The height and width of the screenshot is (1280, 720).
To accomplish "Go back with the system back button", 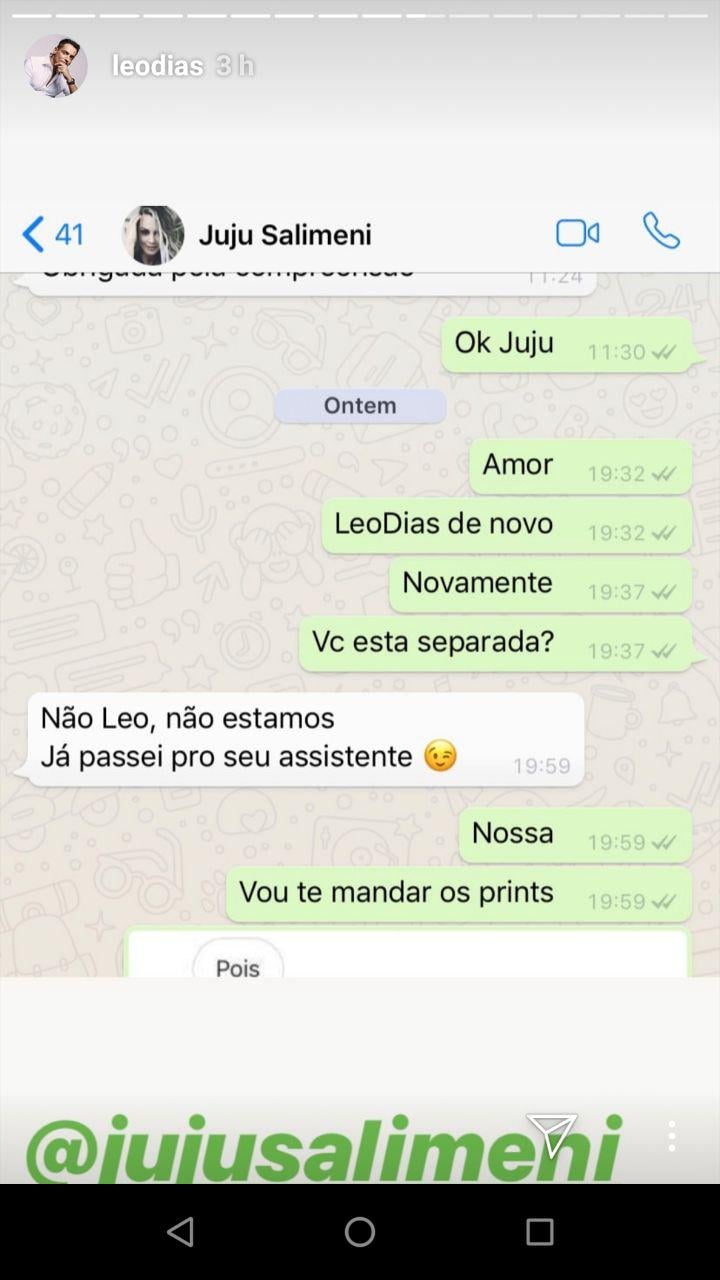I will click(180, 1232).
